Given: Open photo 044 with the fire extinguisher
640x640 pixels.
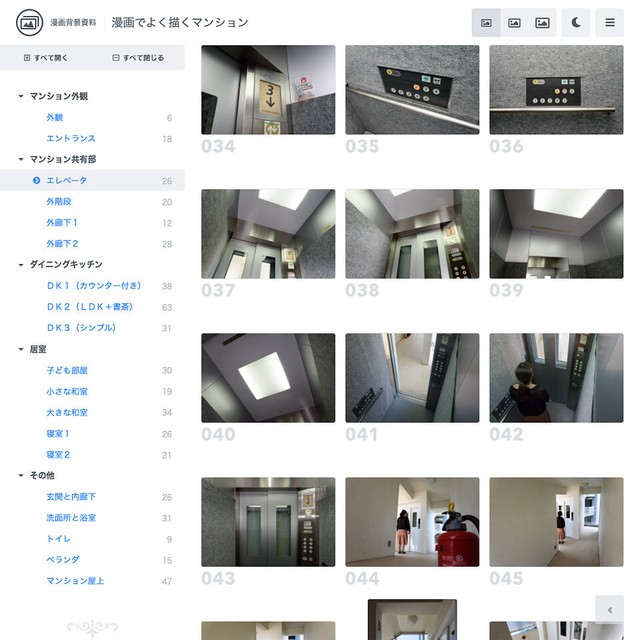Looking at the screenshot, I should (x=412, y=522).
